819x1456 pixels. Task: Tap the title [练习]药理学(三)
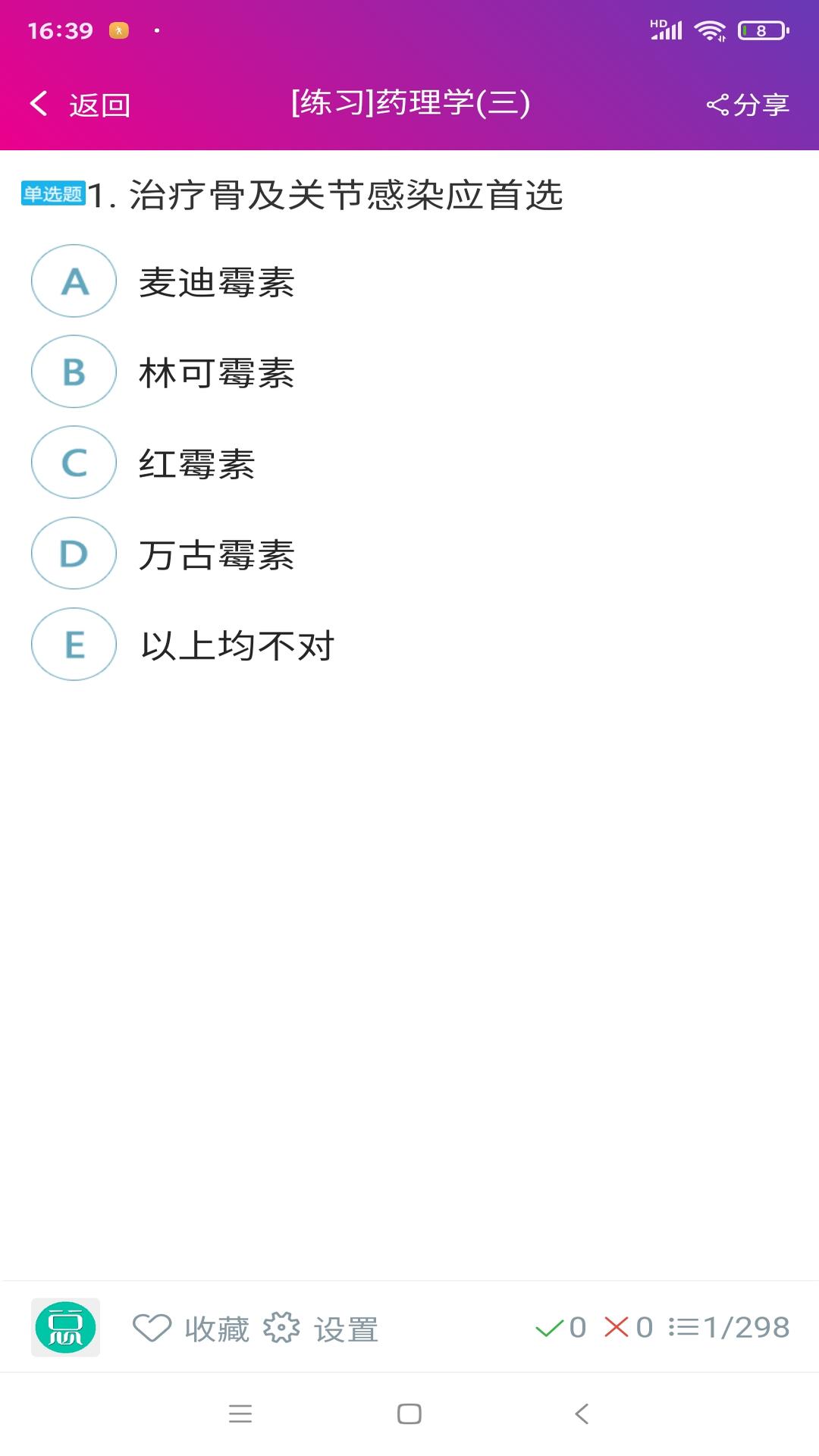click(409, 103)
